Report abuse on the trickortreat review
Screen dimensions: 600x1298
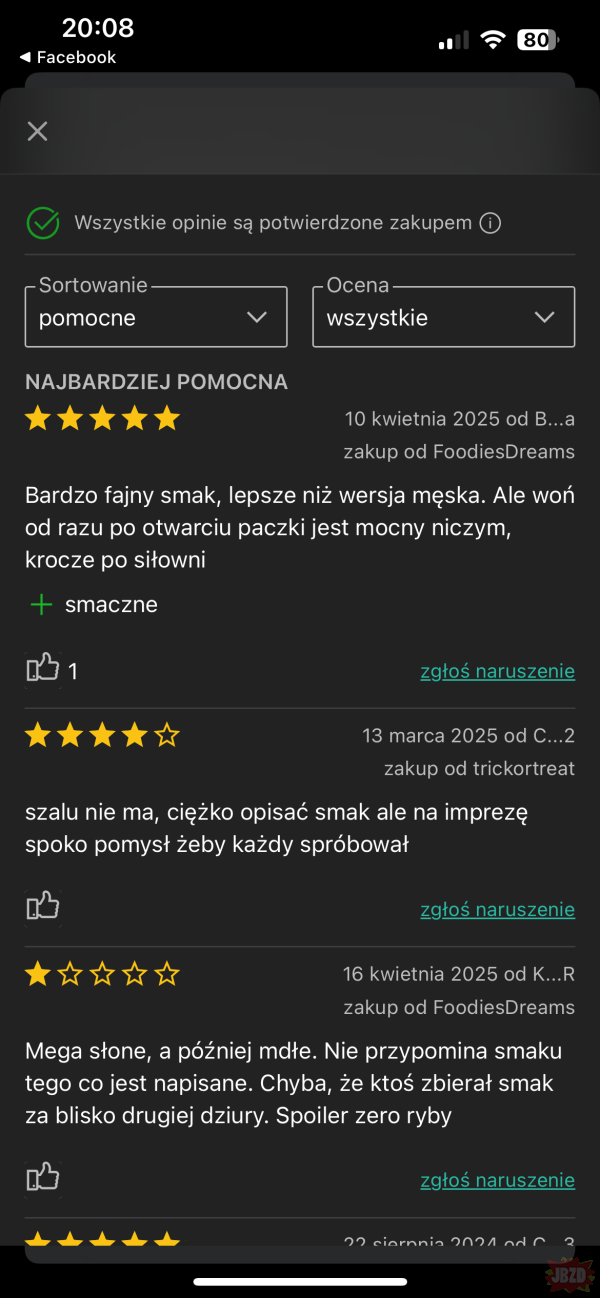[497, 909]
